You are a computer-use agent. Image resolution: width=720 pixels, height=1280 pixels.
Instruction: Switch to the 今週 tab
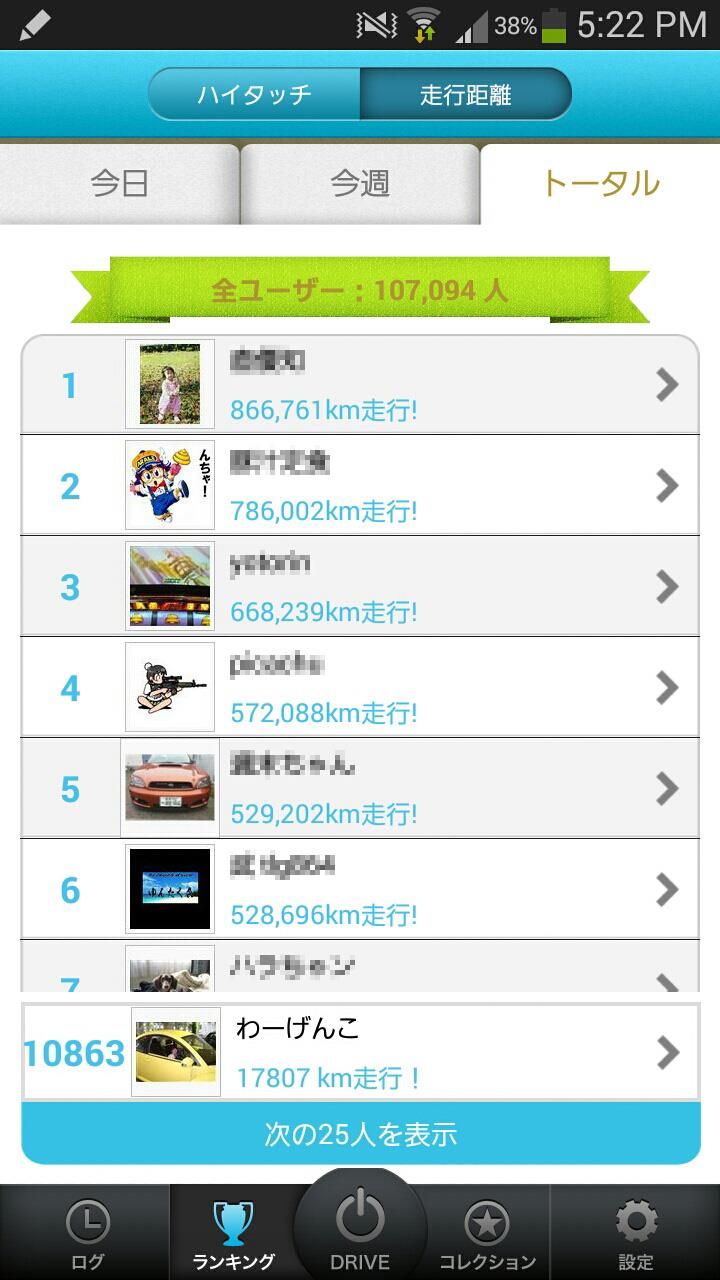point(360,184)
